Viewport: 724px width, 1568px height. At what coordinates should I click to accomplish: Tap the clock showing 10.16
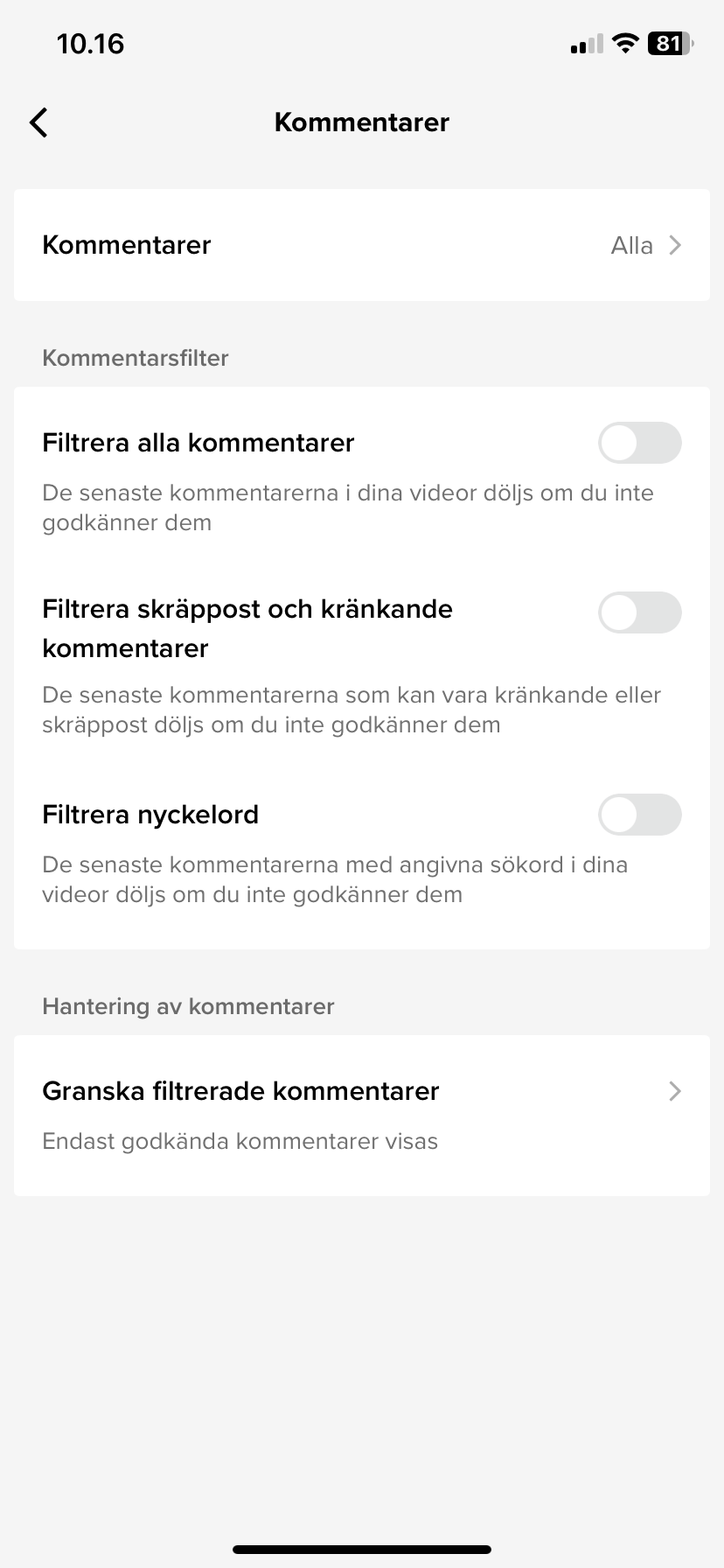tap(88, 44)
